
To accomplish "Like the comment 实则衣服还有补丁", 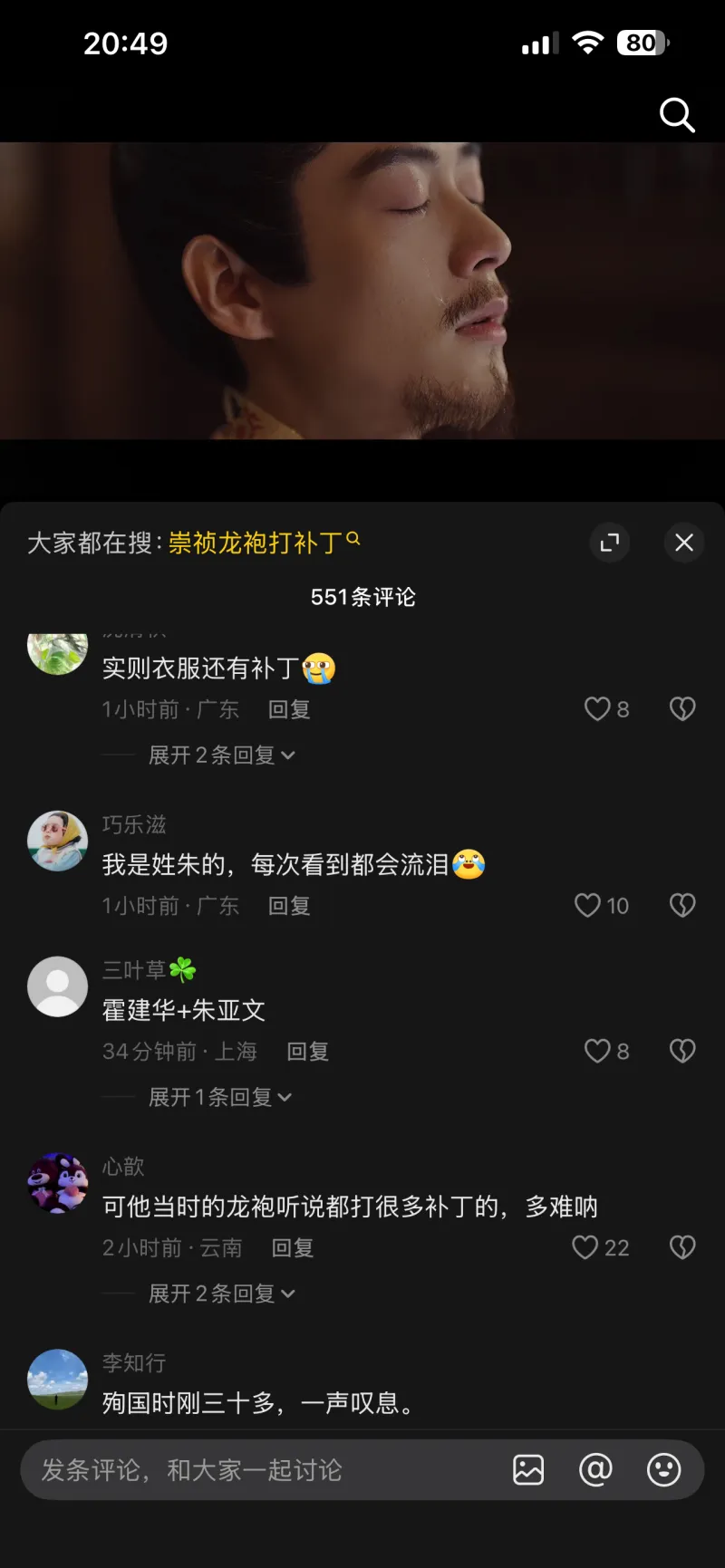I will point(598,708).
